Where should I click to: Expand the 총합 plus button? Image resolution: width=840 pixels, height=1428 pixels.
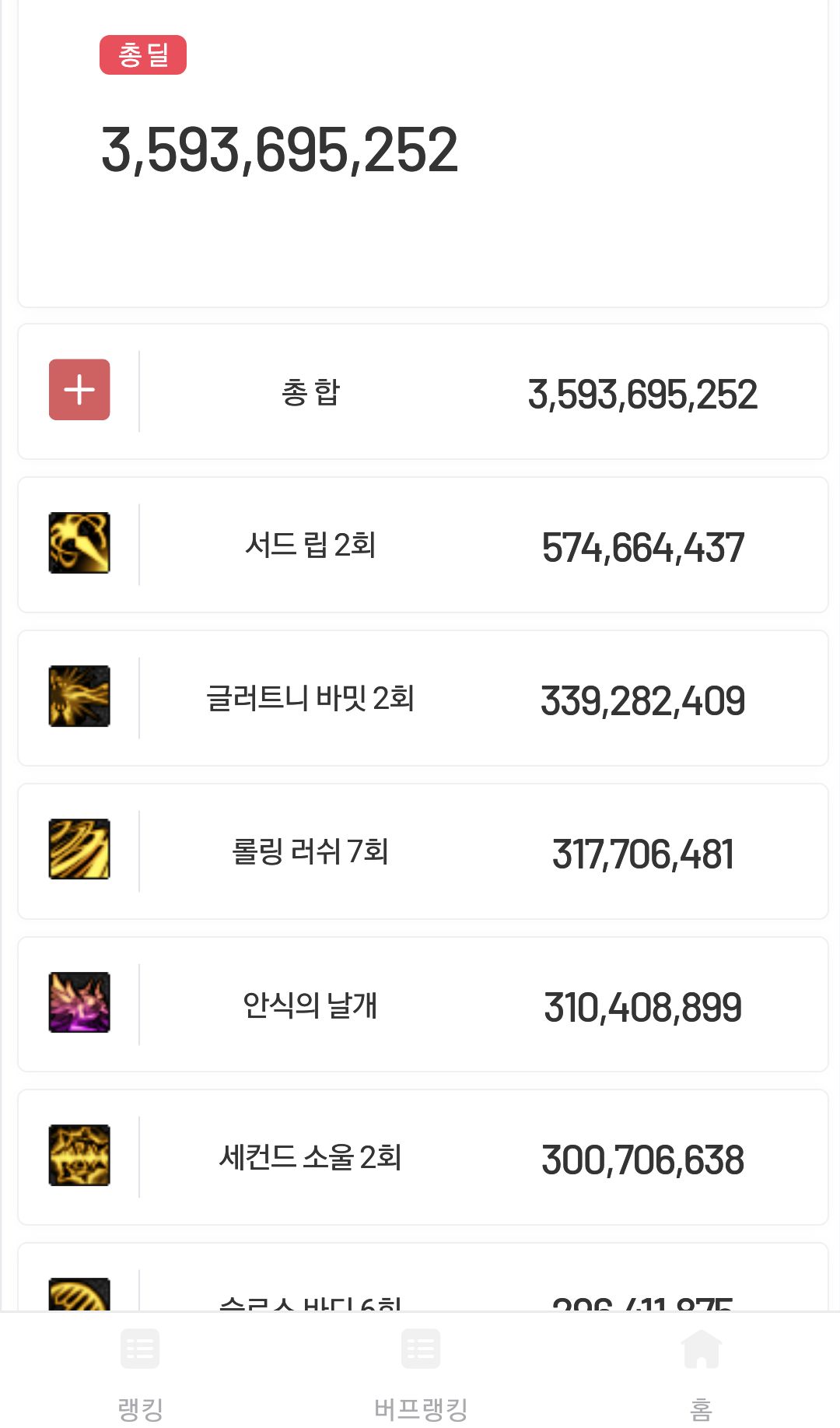[79, 389]
